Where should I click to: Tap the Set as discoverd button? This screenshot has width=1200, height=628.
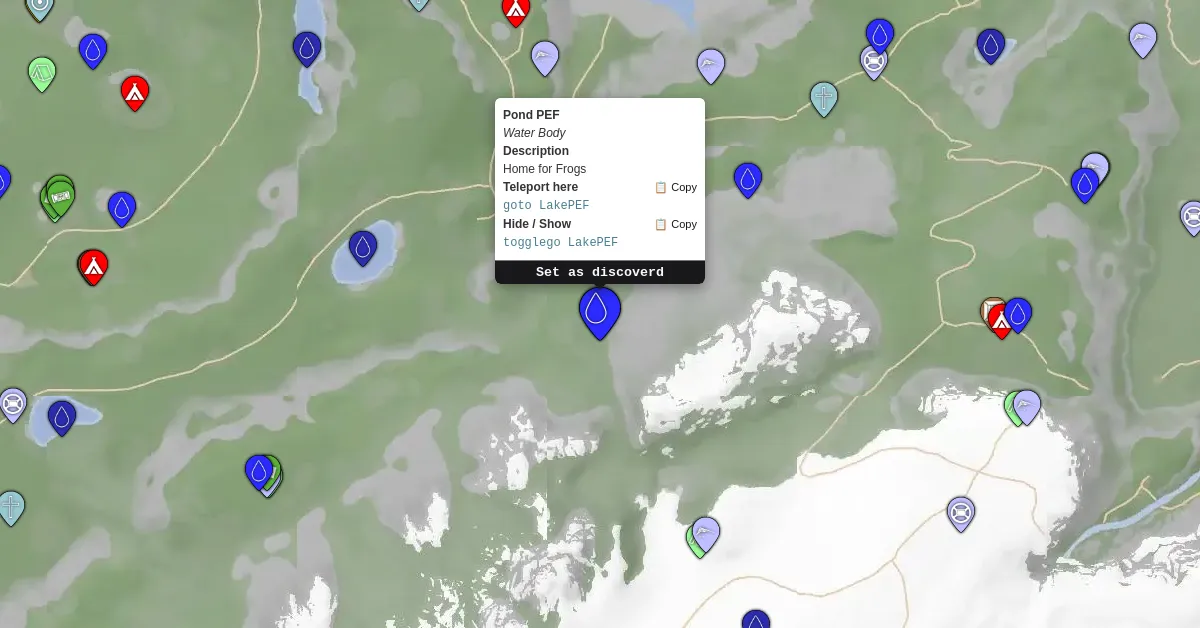point(599,272)
